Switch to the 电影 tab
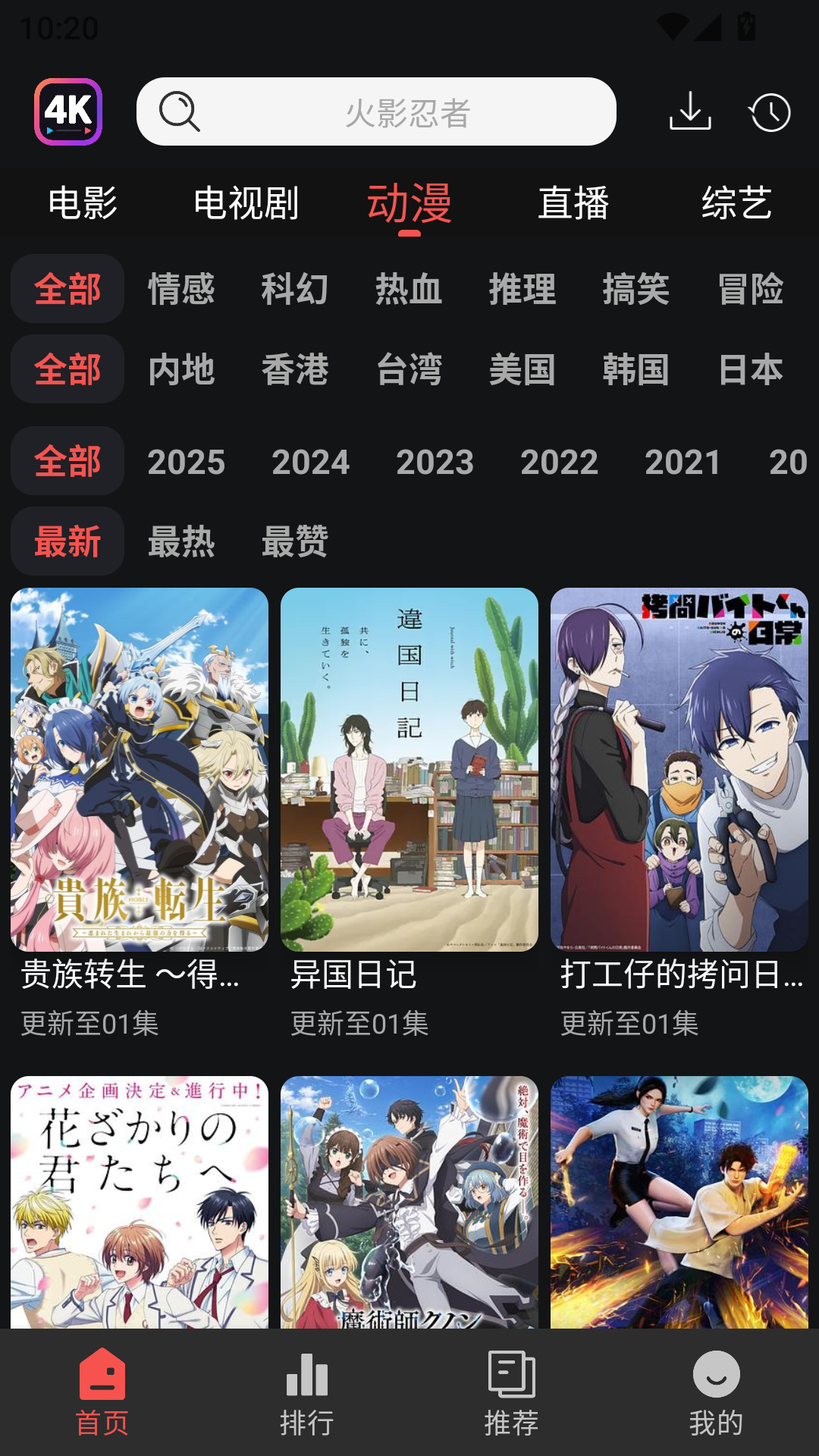This screenshot has height=1456, width=819. coord(82,202)
